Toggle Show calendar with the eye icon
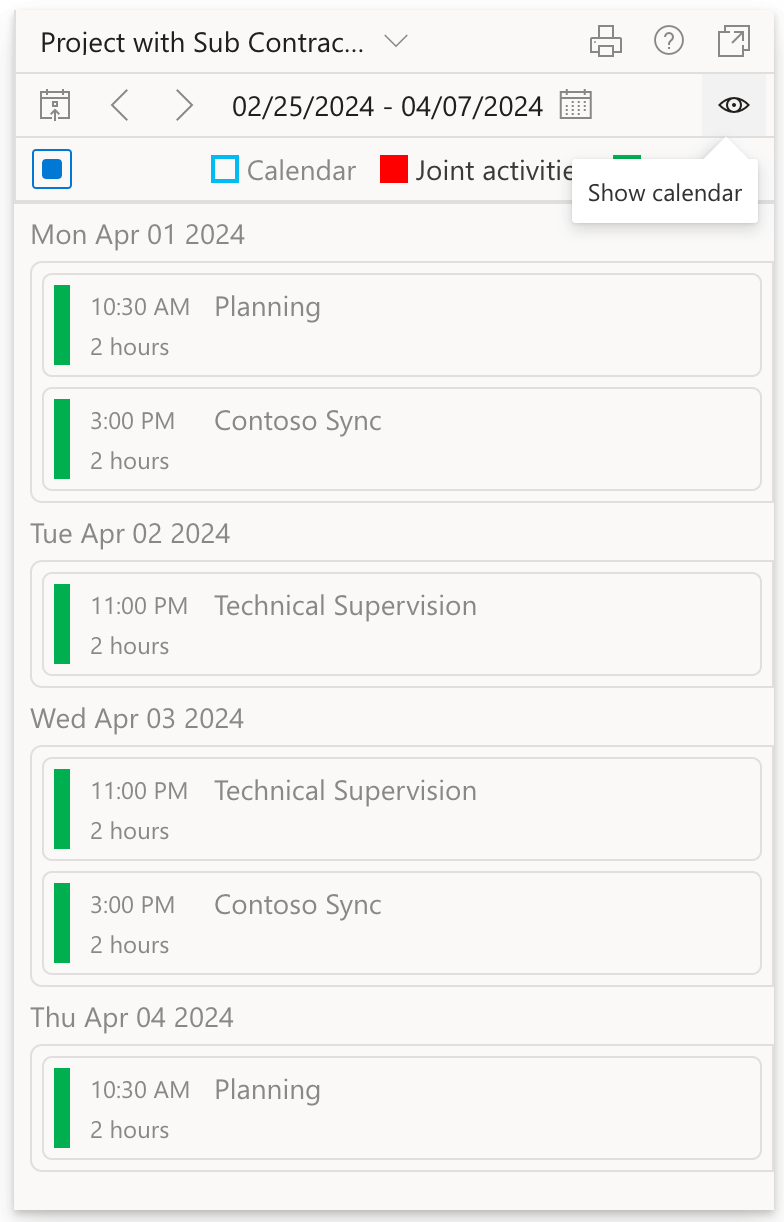 click(x=733, y=105)
